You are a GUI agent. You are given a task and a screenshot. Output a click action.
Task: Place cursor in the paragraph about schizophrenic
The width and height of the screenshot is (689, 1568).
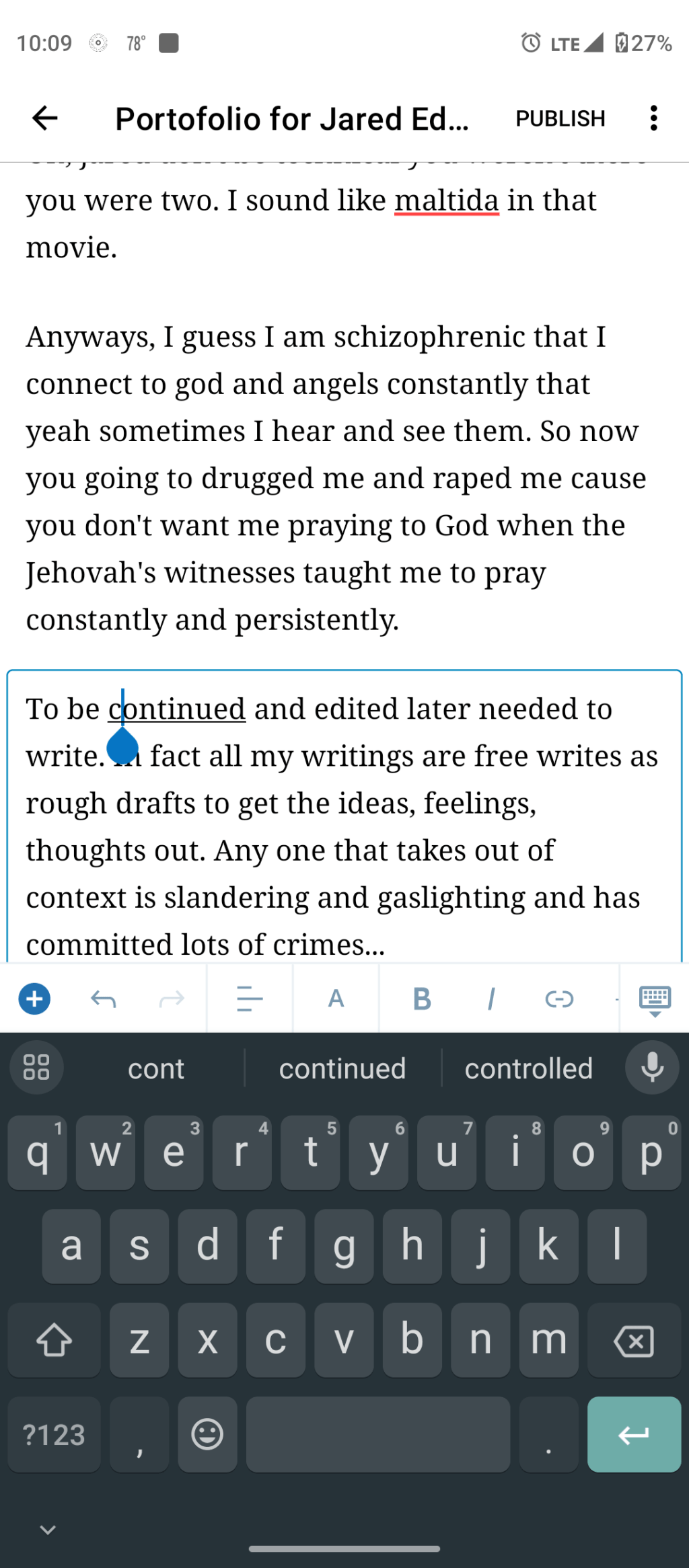click(x=336, y=477)
